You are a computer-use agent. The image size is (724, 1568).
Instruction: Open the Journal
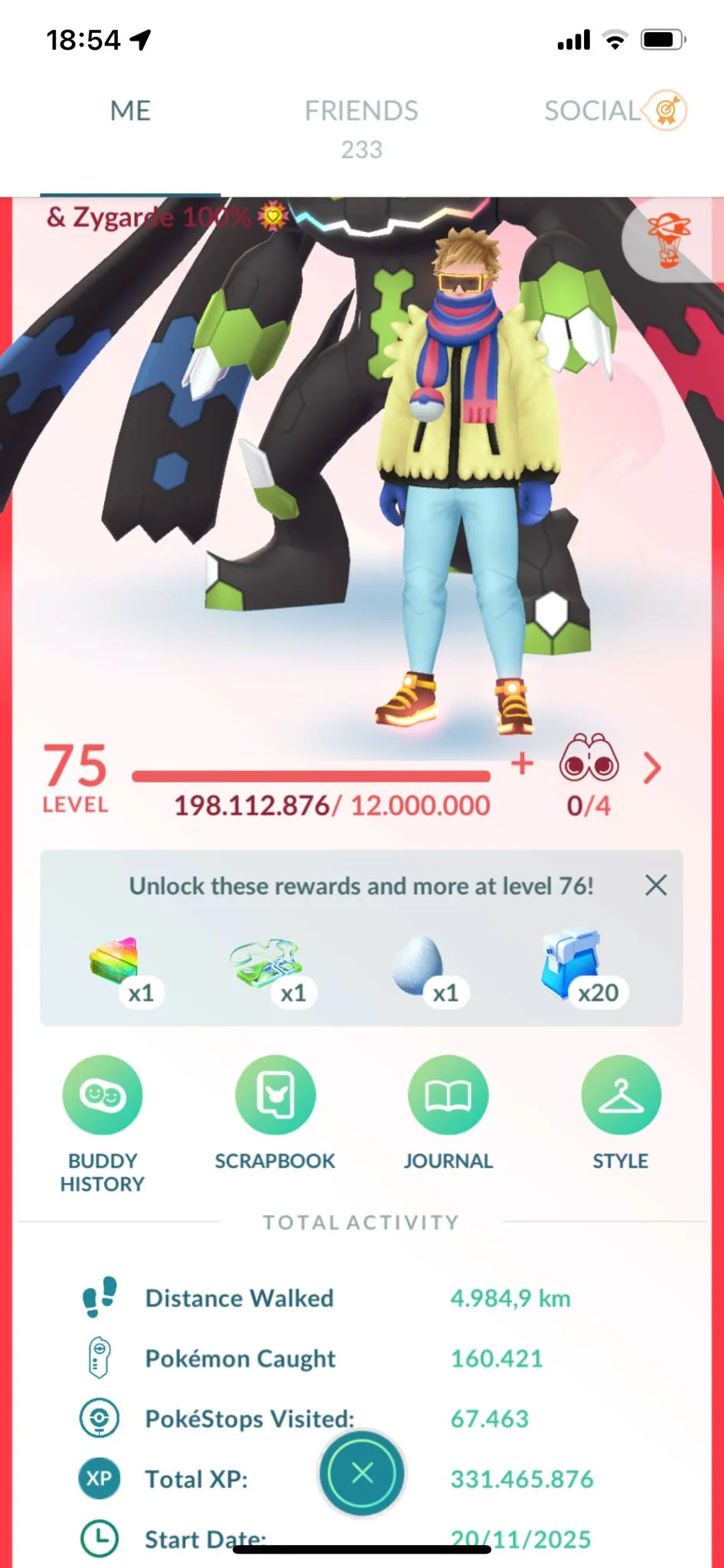pos(448,1096)
